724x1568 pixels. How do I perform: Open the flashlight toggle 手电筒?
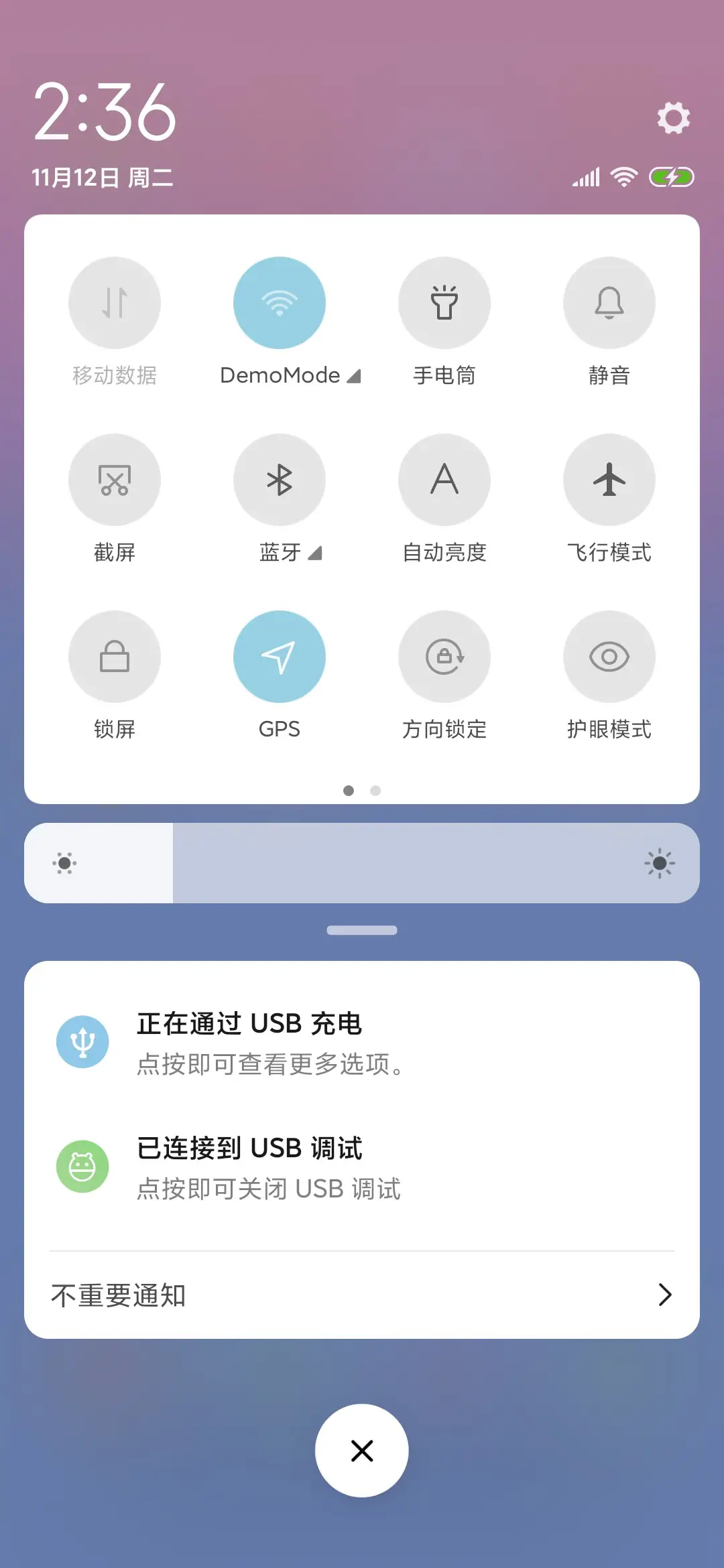click(444, 303)
